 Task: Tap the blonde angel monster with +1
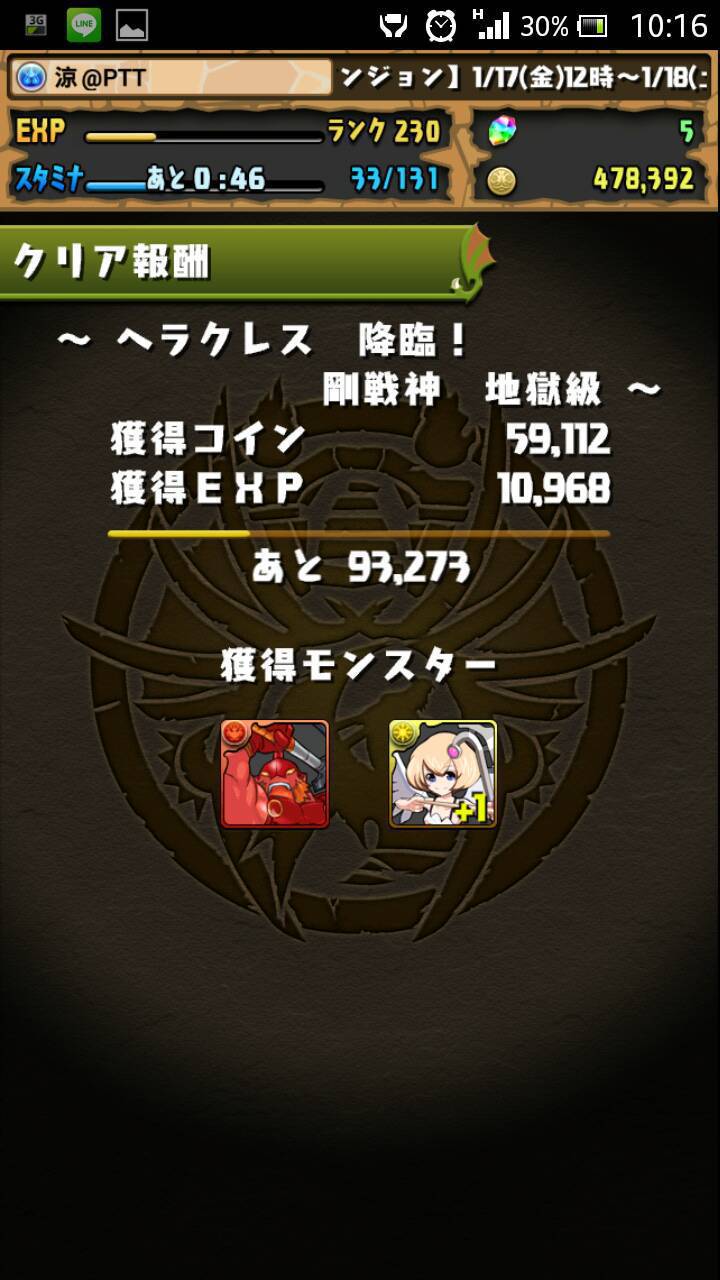tap(443, 774)
